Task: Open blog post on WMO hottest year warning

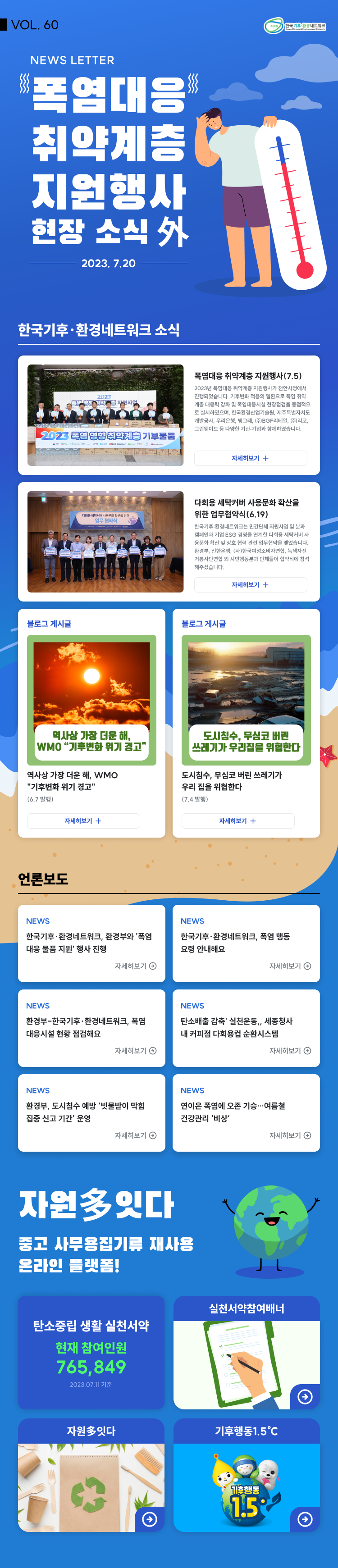Action: point(91,700)
